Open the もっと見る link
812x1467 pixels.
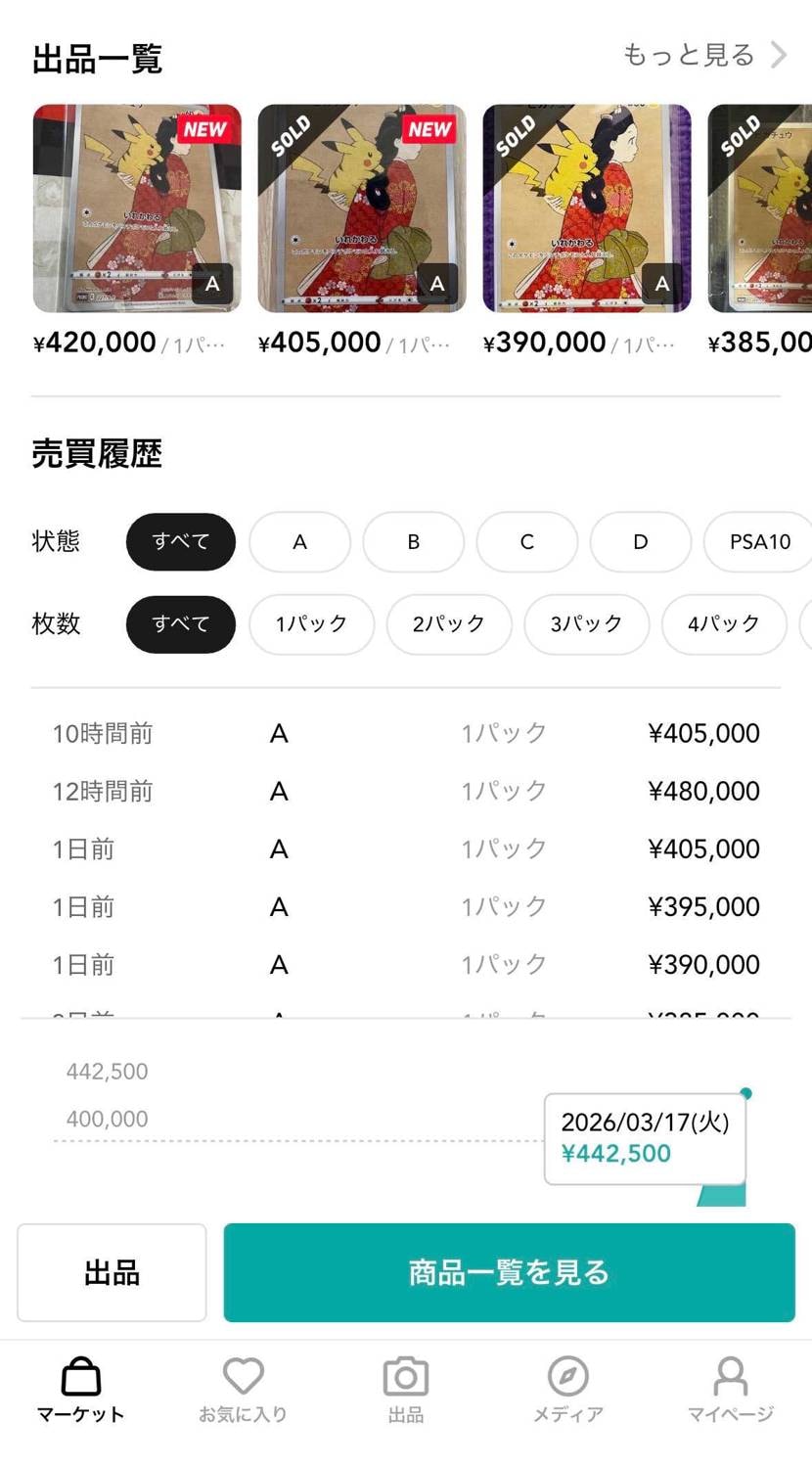[x=688, y=55]
